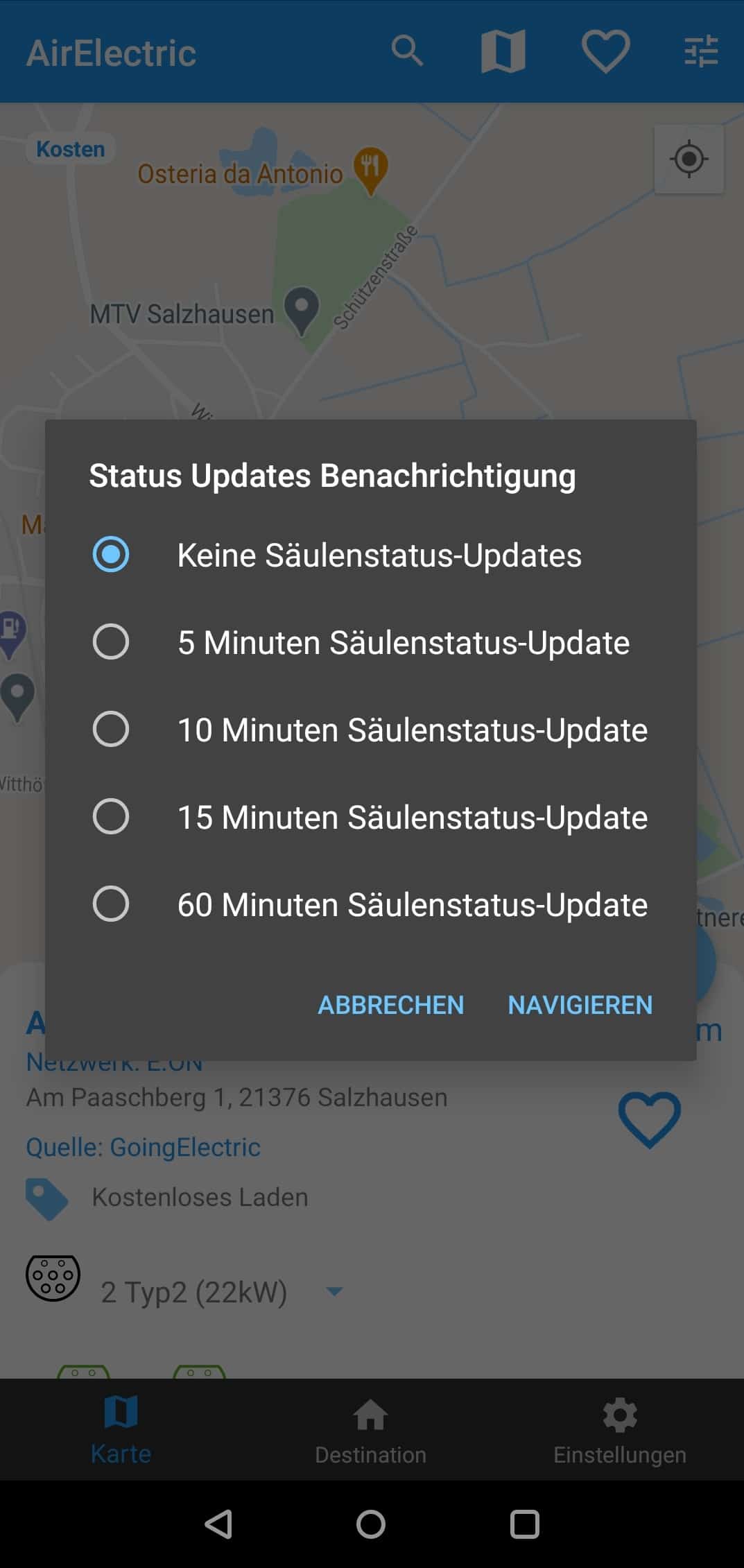Select Keine Säulenstatus-Updates option
Viewport: 744px width, 1568px height.
tap(371, 555)
